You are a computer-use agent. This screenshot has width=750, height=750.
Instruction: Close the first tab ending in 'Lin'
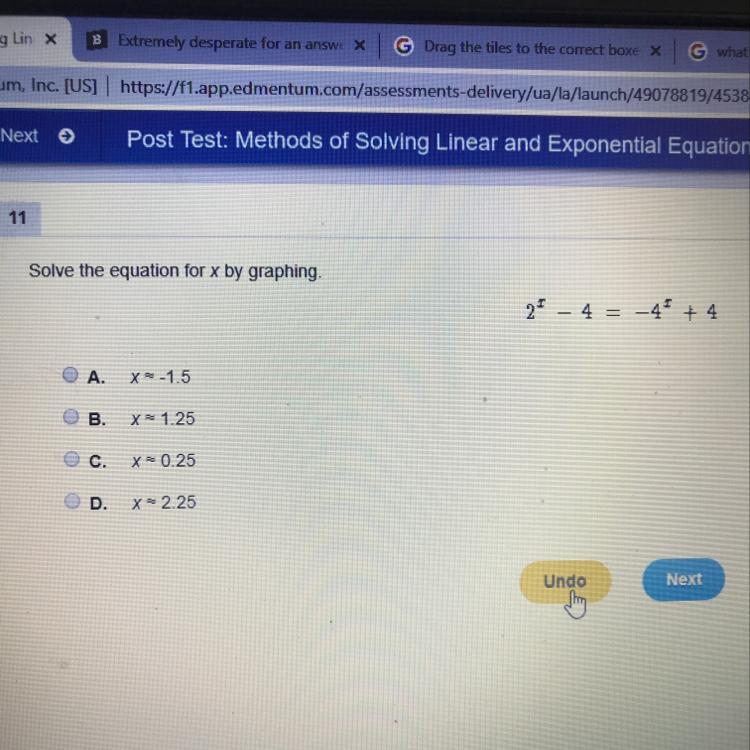click(x=51, y=39)
